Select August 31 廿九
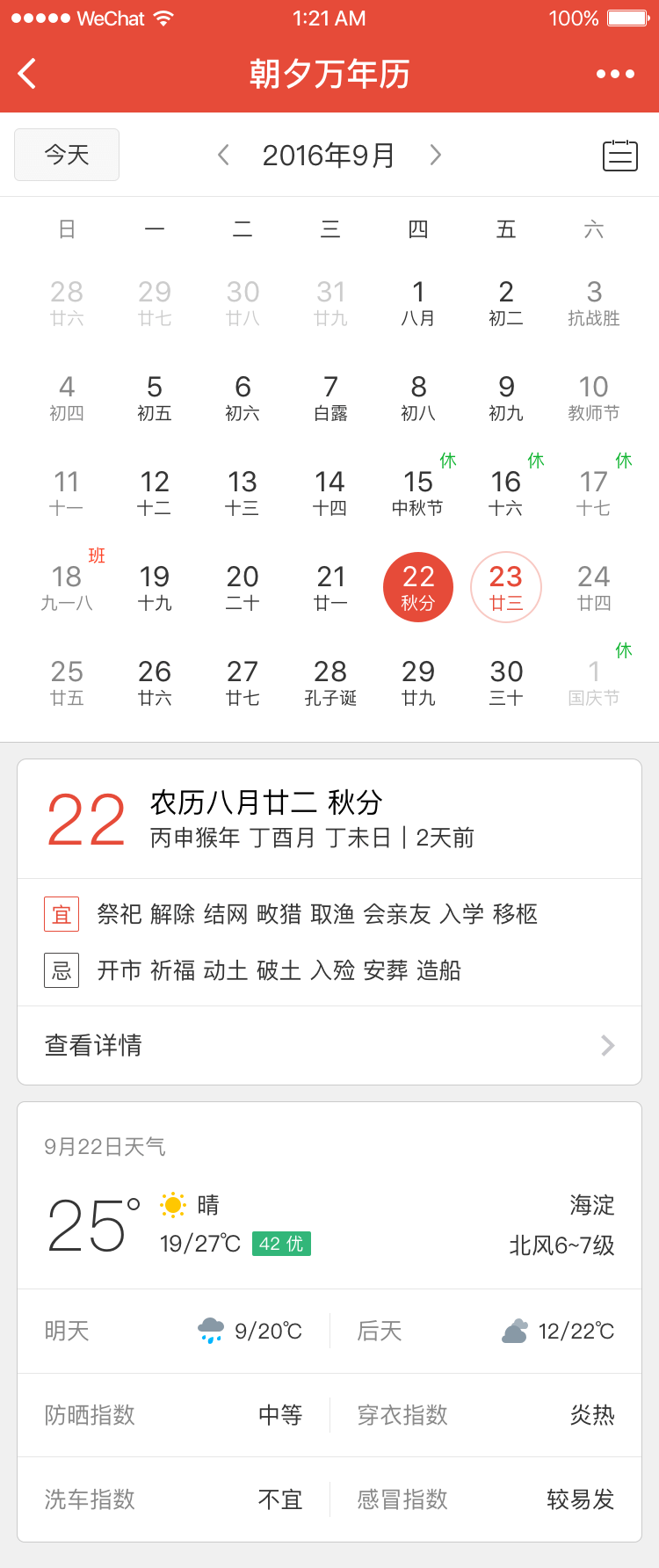The image size is (659, 1568). pos(330,302)
